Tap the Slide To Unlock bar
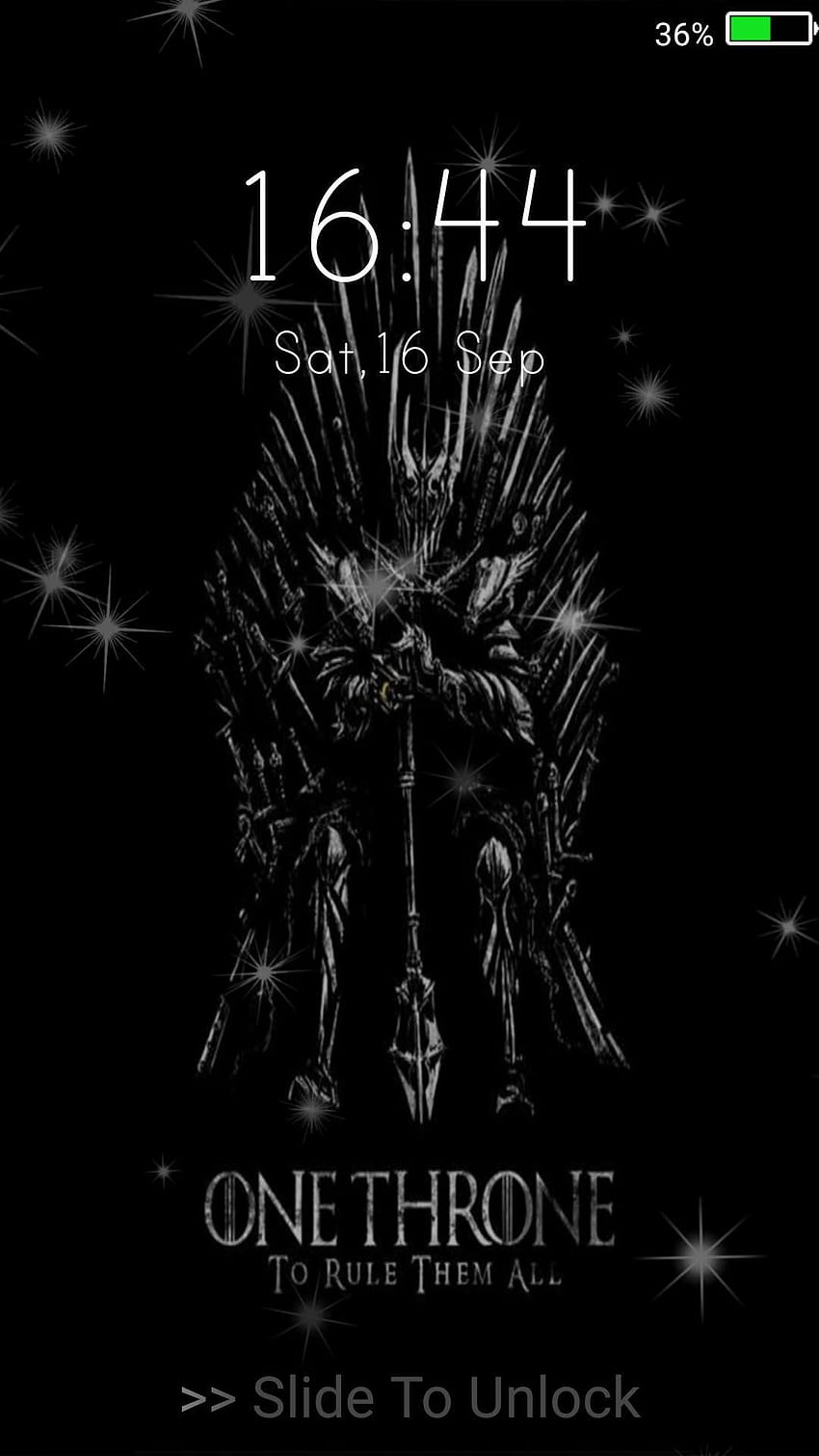This screenshot has width=819, height=1456. click(410, 1398)
